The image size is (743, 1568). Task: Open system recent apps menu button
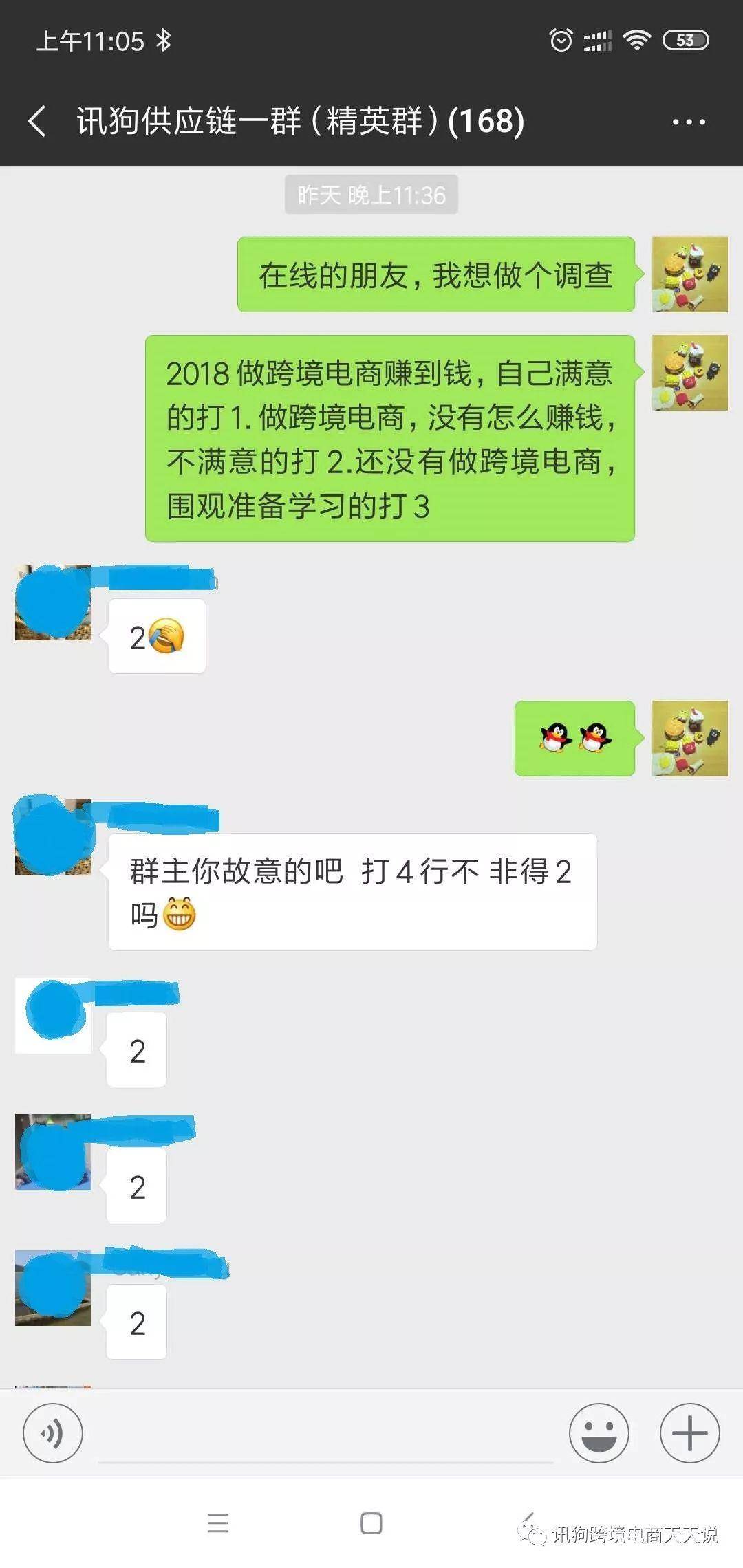(218, 1523)
